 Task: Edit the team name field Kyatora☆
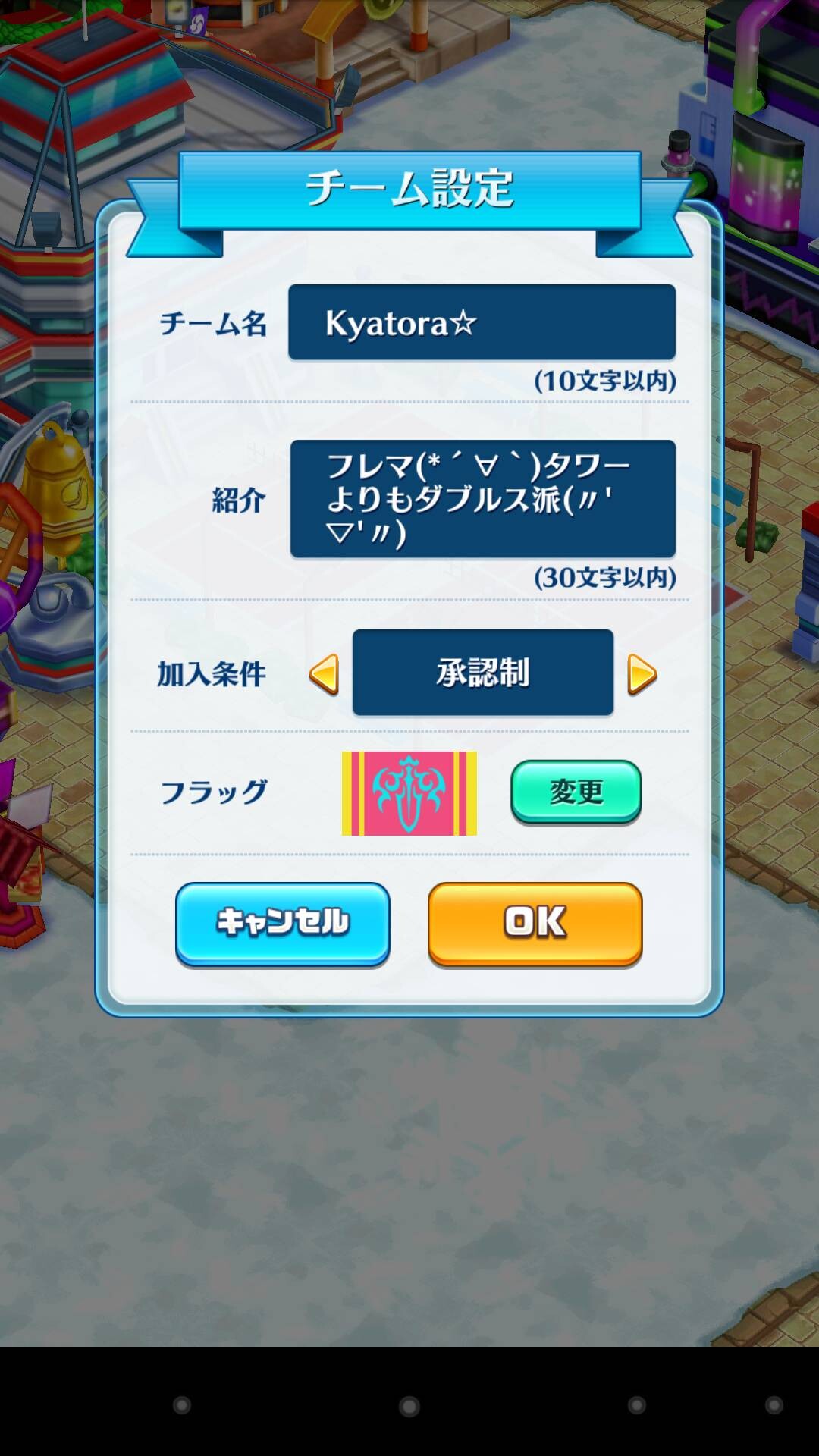[x=482, y=322]
